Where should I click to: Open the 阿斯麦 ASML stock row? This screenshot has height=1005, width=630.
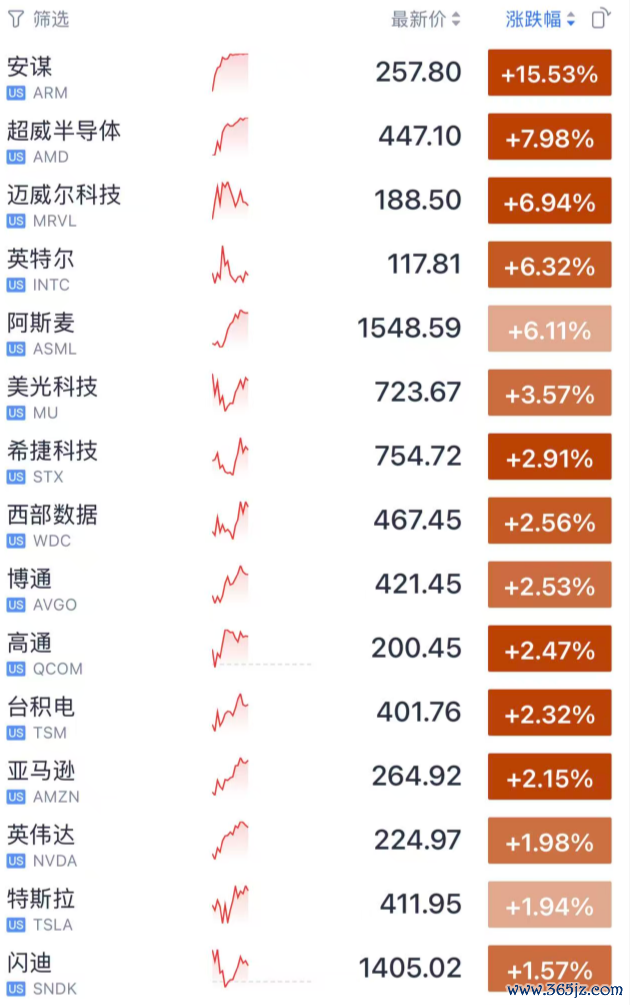point(309,329)
